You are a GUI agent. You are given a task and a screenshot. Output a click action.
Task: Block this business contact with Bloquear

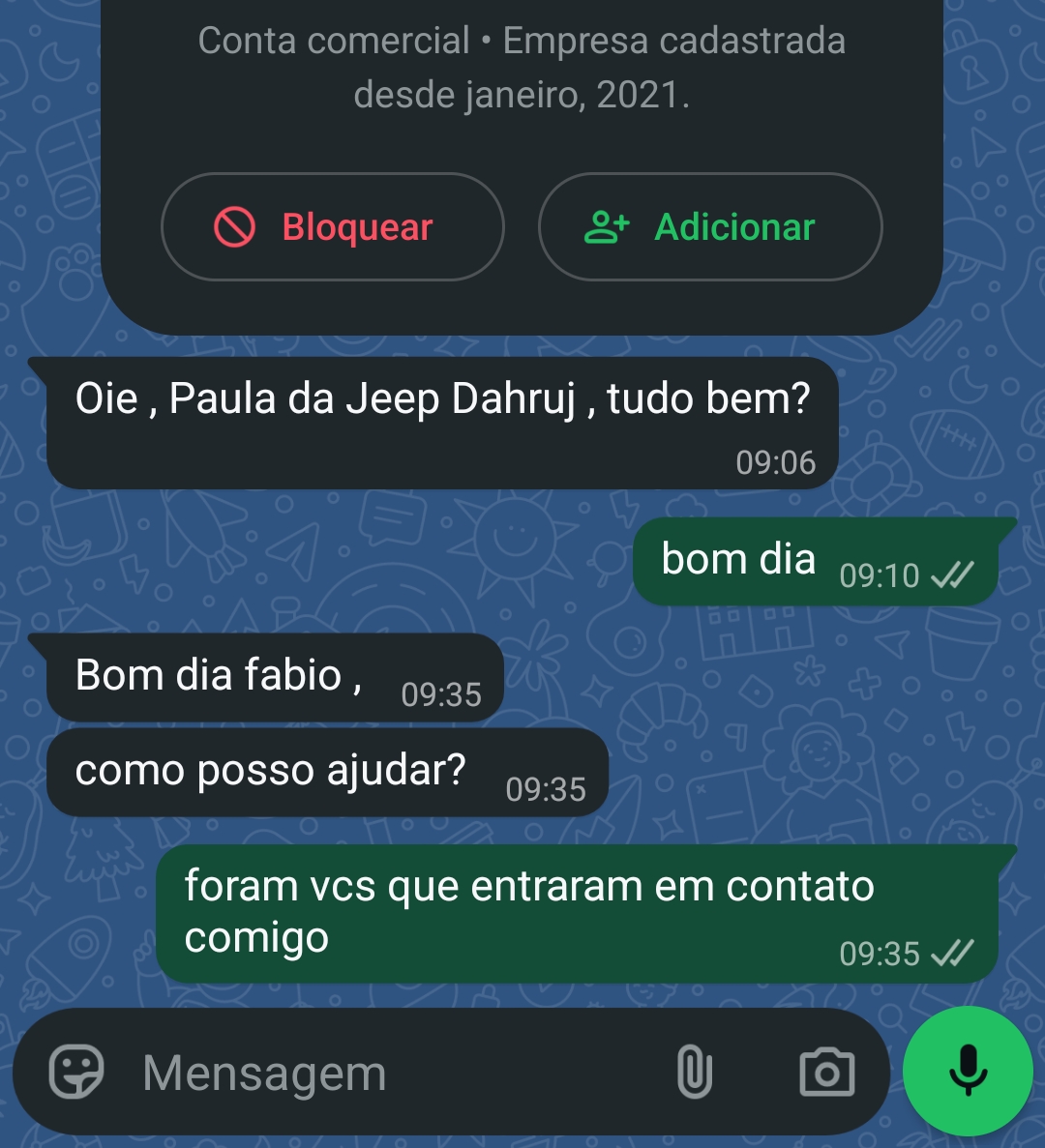point(332,227)
